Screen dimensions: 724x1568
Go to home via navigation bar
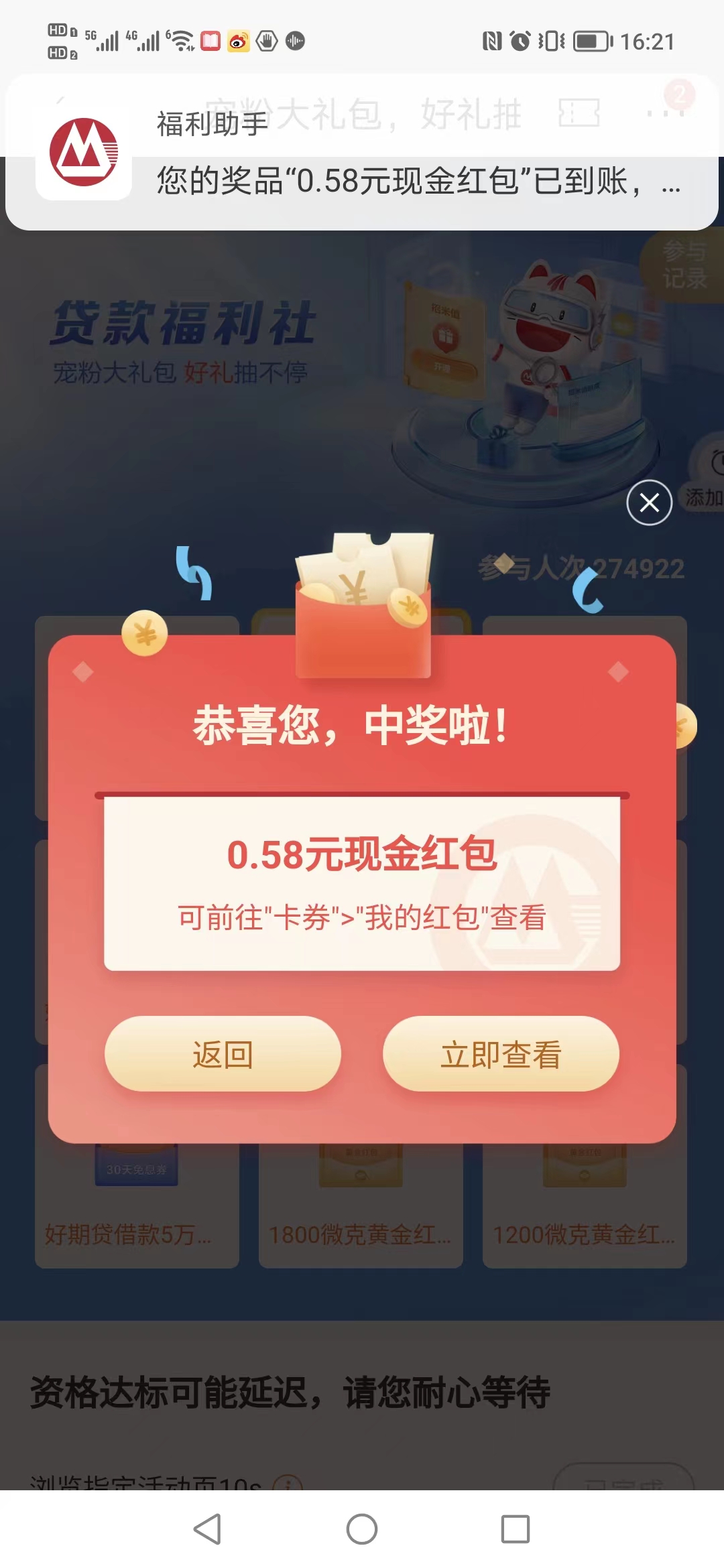point(362,1529)
